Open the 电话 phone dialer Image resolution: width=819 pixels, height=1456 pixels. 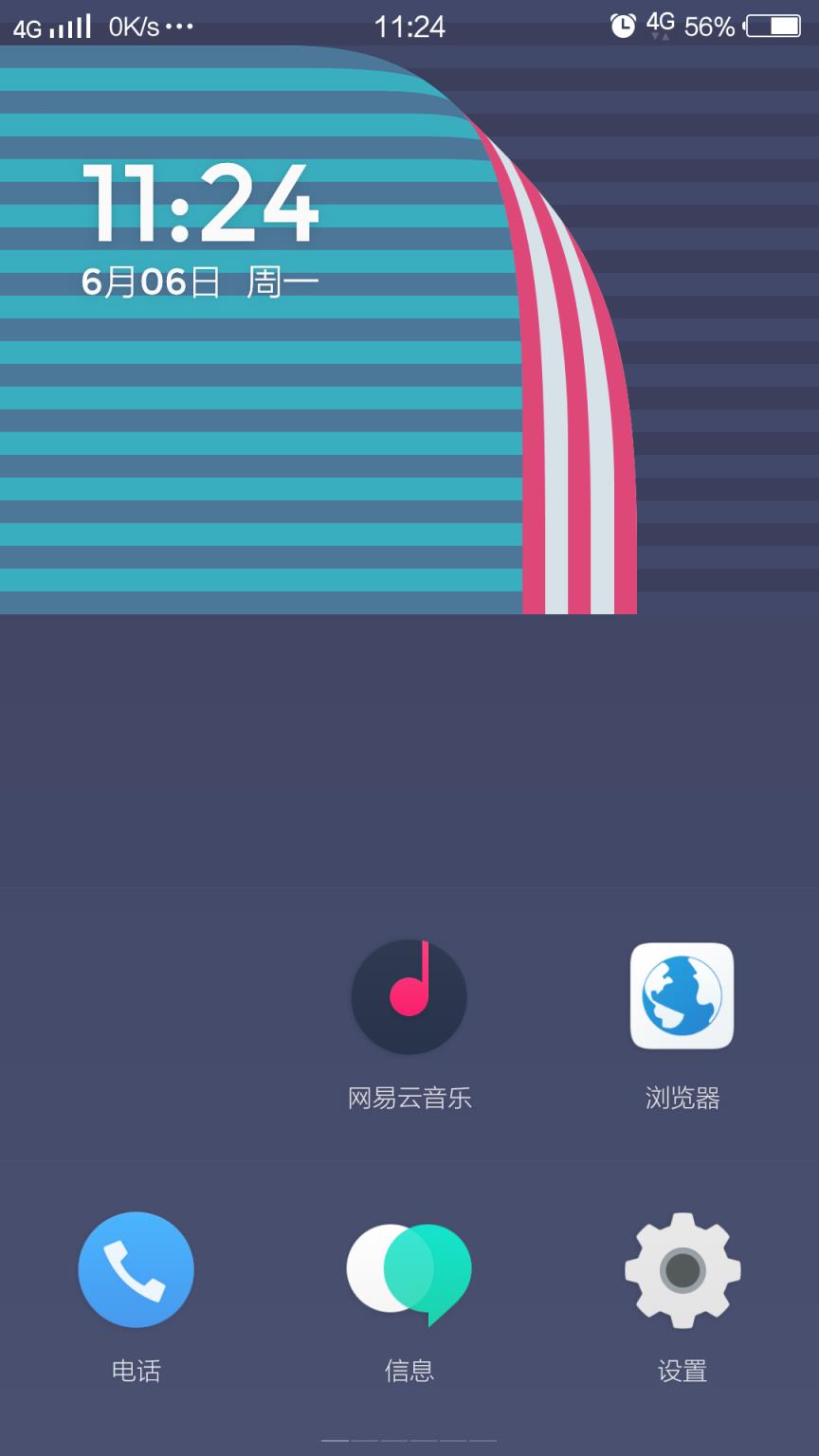click(x=136, y=1270)
